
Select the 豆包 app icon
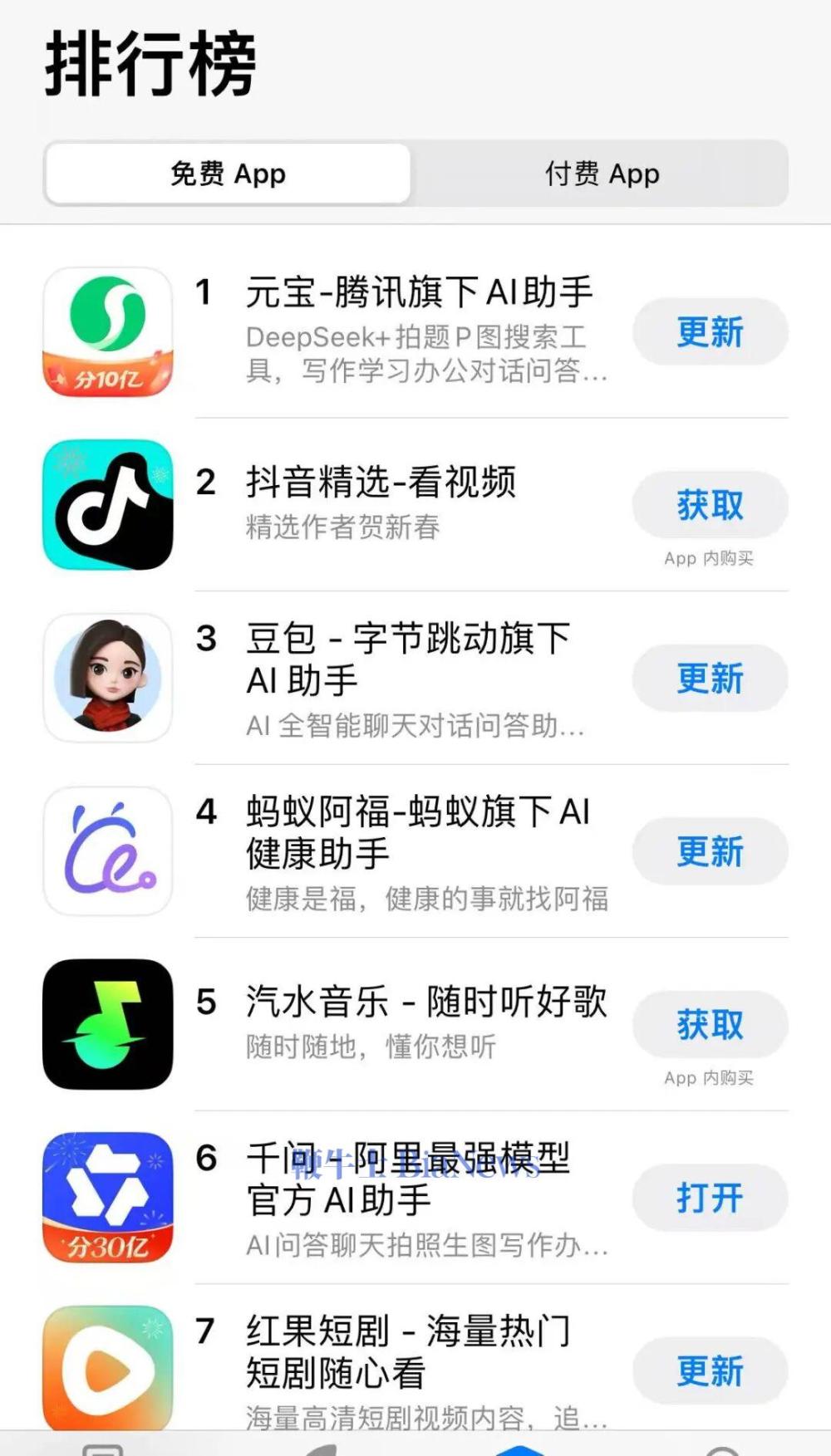tap(108, 678)
